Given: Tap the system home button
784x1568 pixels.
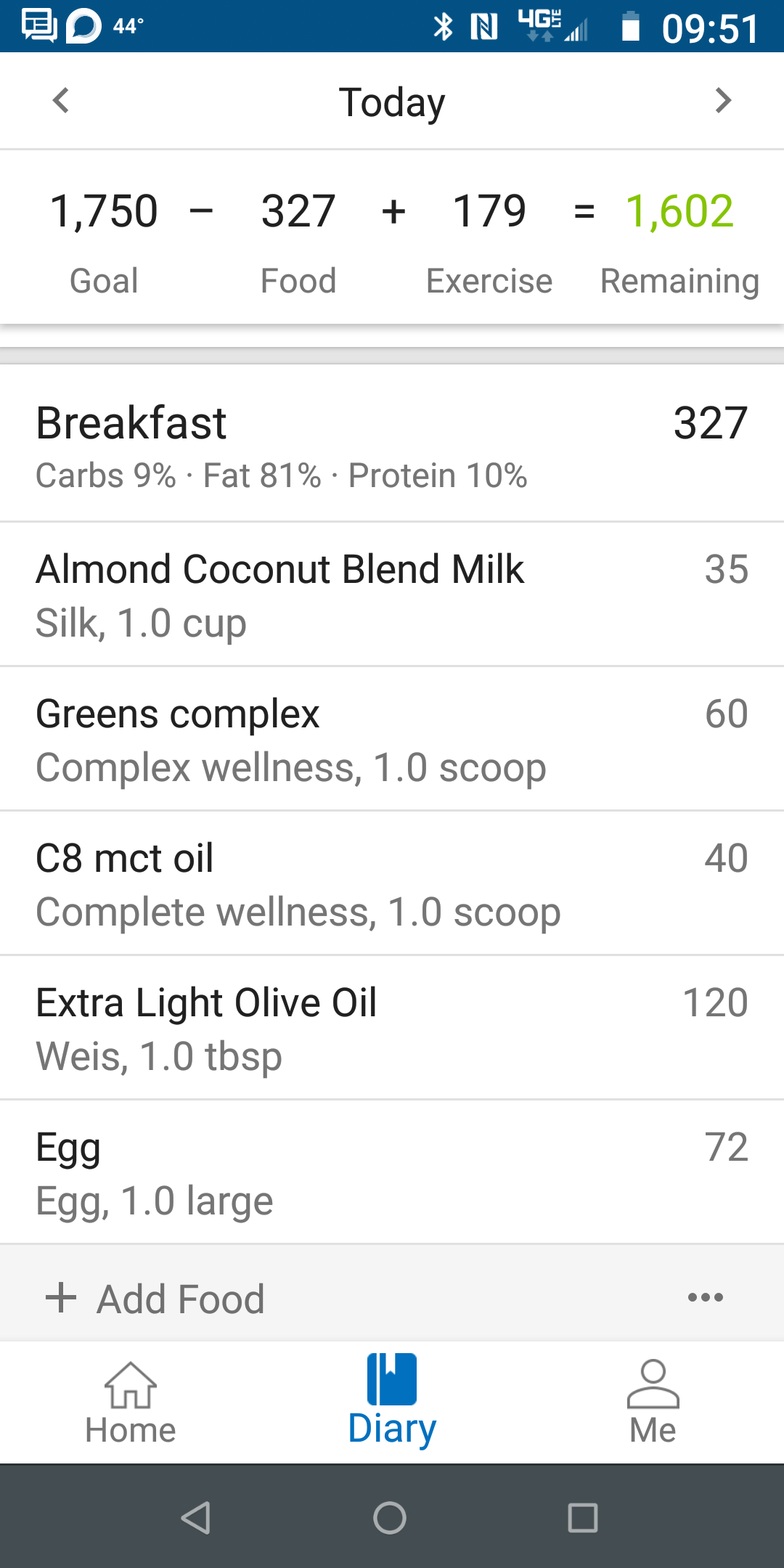Looking at the screenshot, I should 390,1517.
